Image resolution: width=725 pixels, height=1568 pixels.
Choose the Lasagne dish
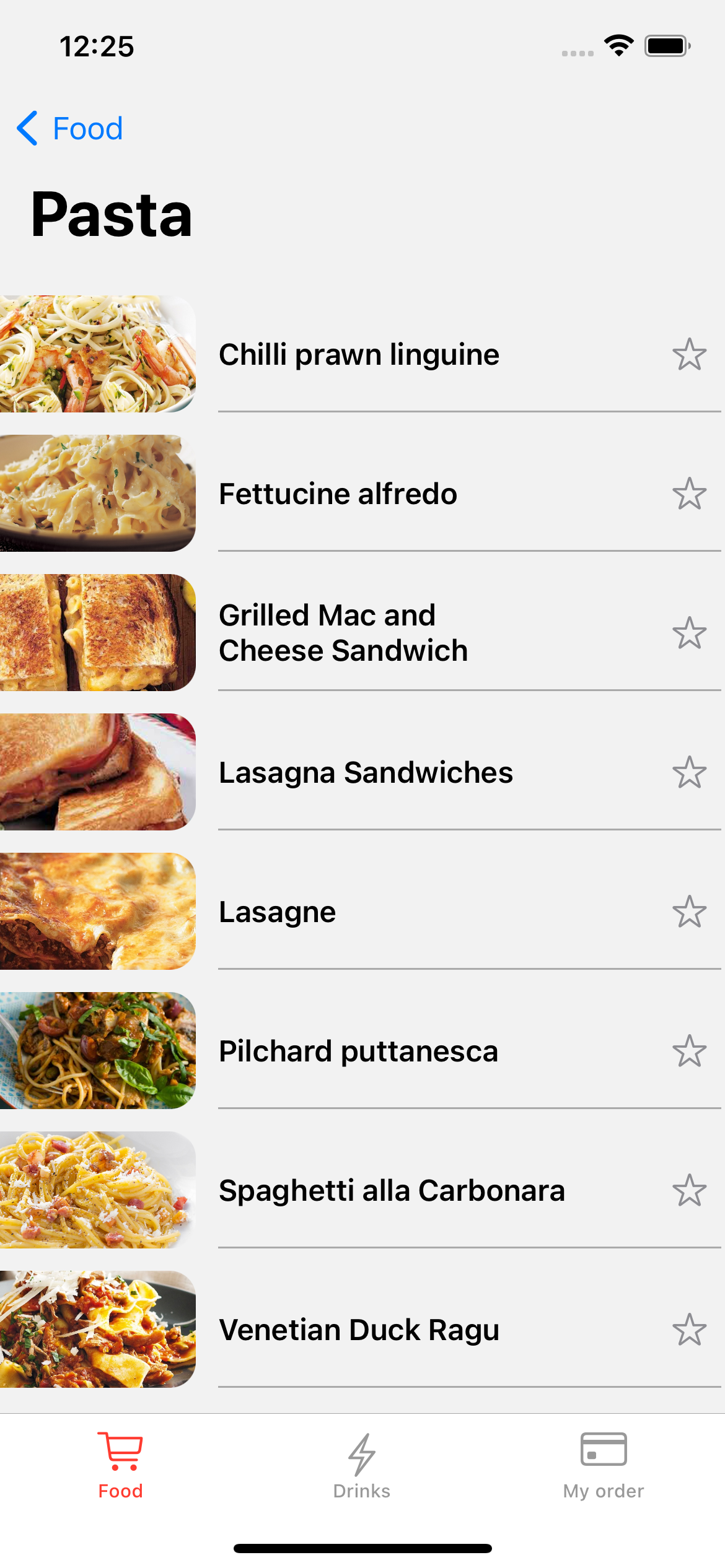click(x=278, y=912)
